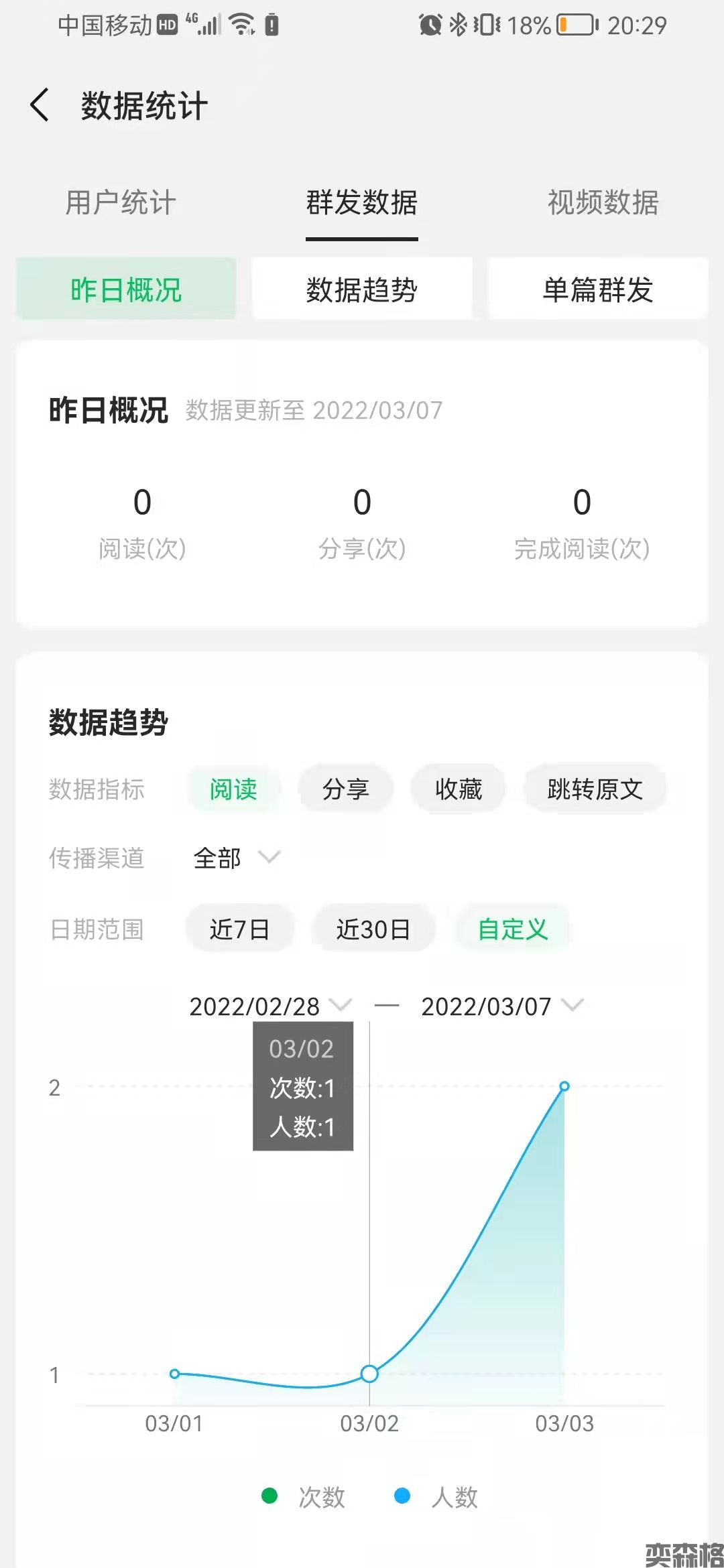Screen dimensions: 724x1568
Task: Toggle the 人数 series in the legend
Action: [438, 1496]
